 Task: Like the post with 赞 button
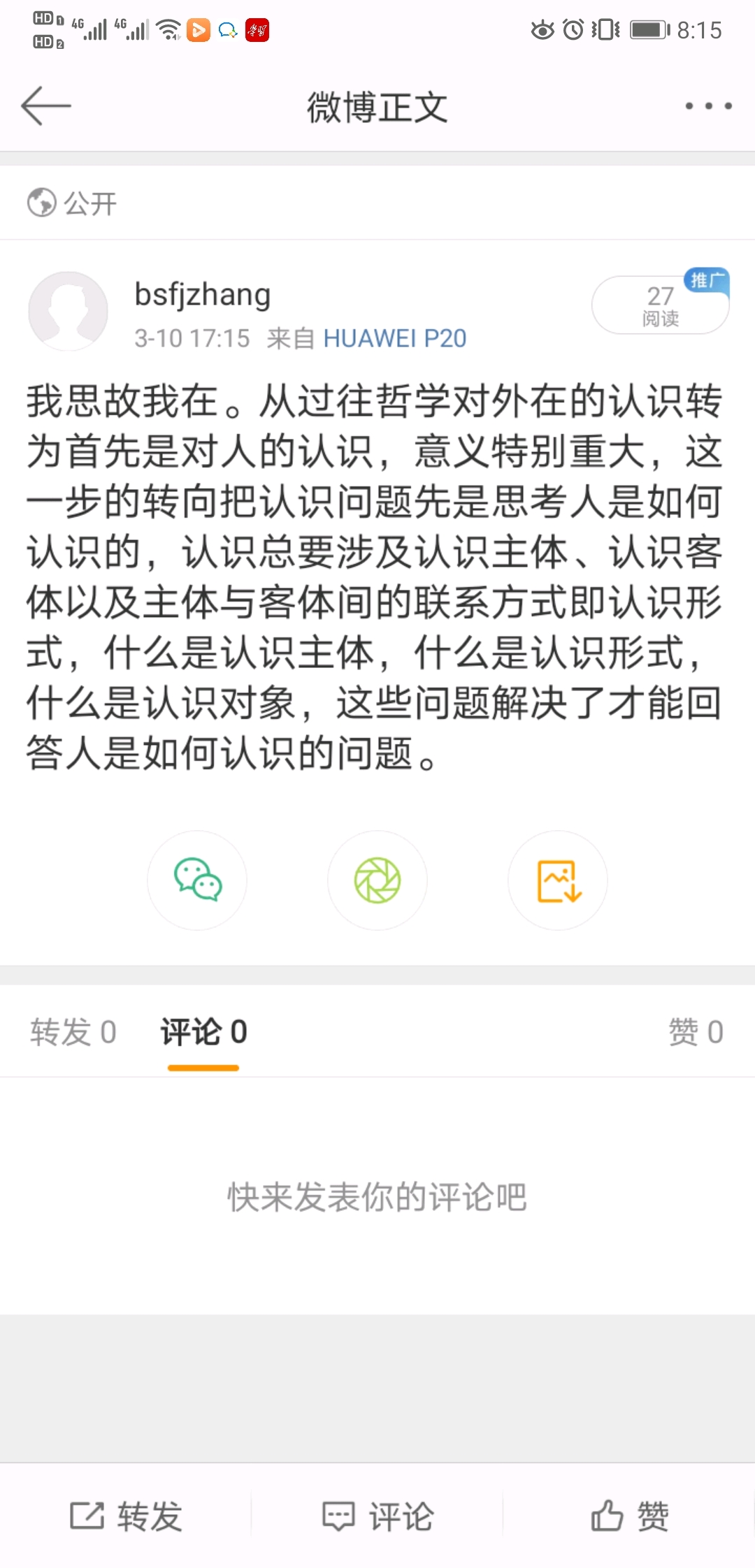click(x=629, y=1516)
